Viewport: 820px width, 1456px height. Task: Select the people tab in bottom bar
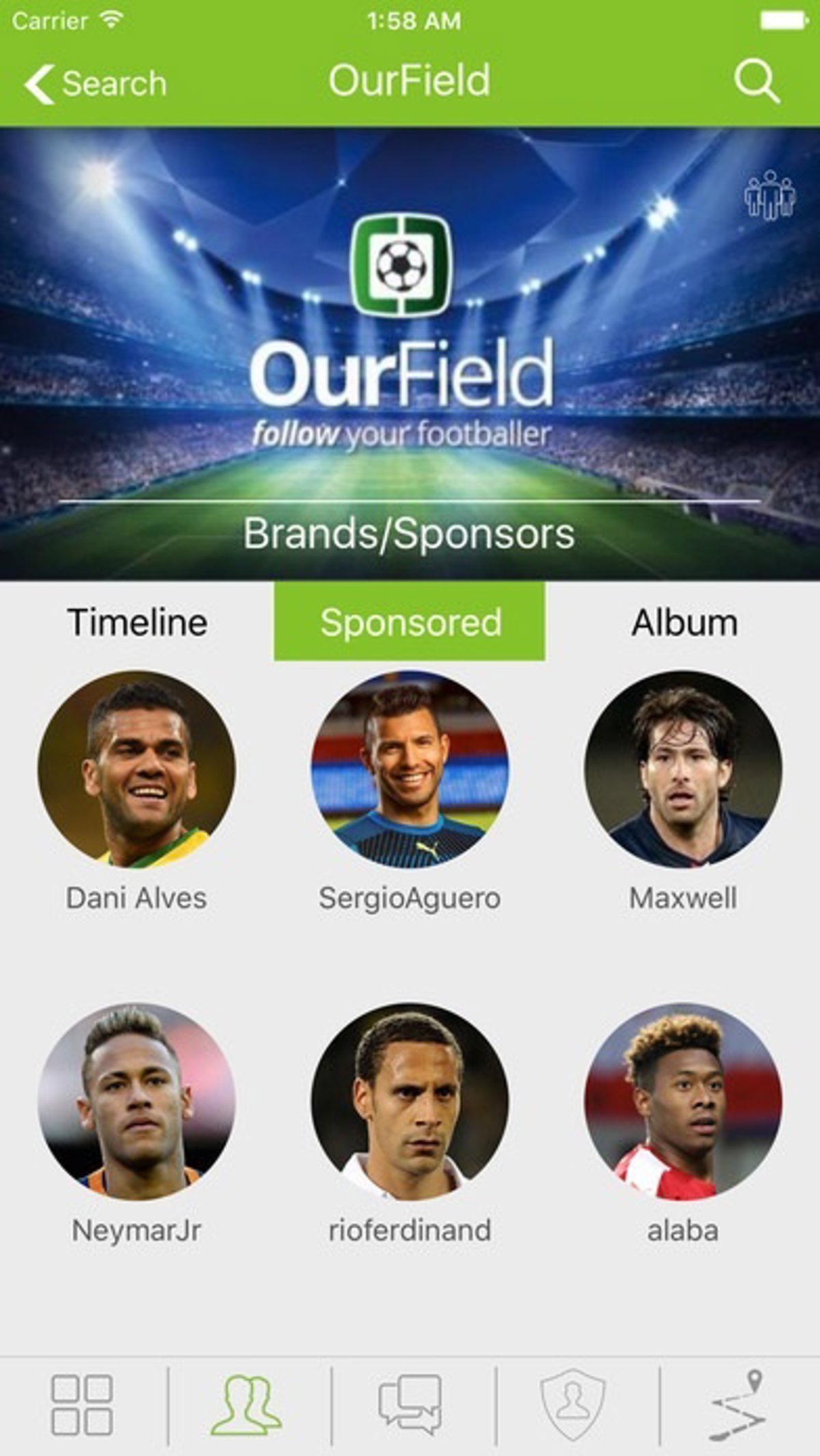[x=246, y=1405]
